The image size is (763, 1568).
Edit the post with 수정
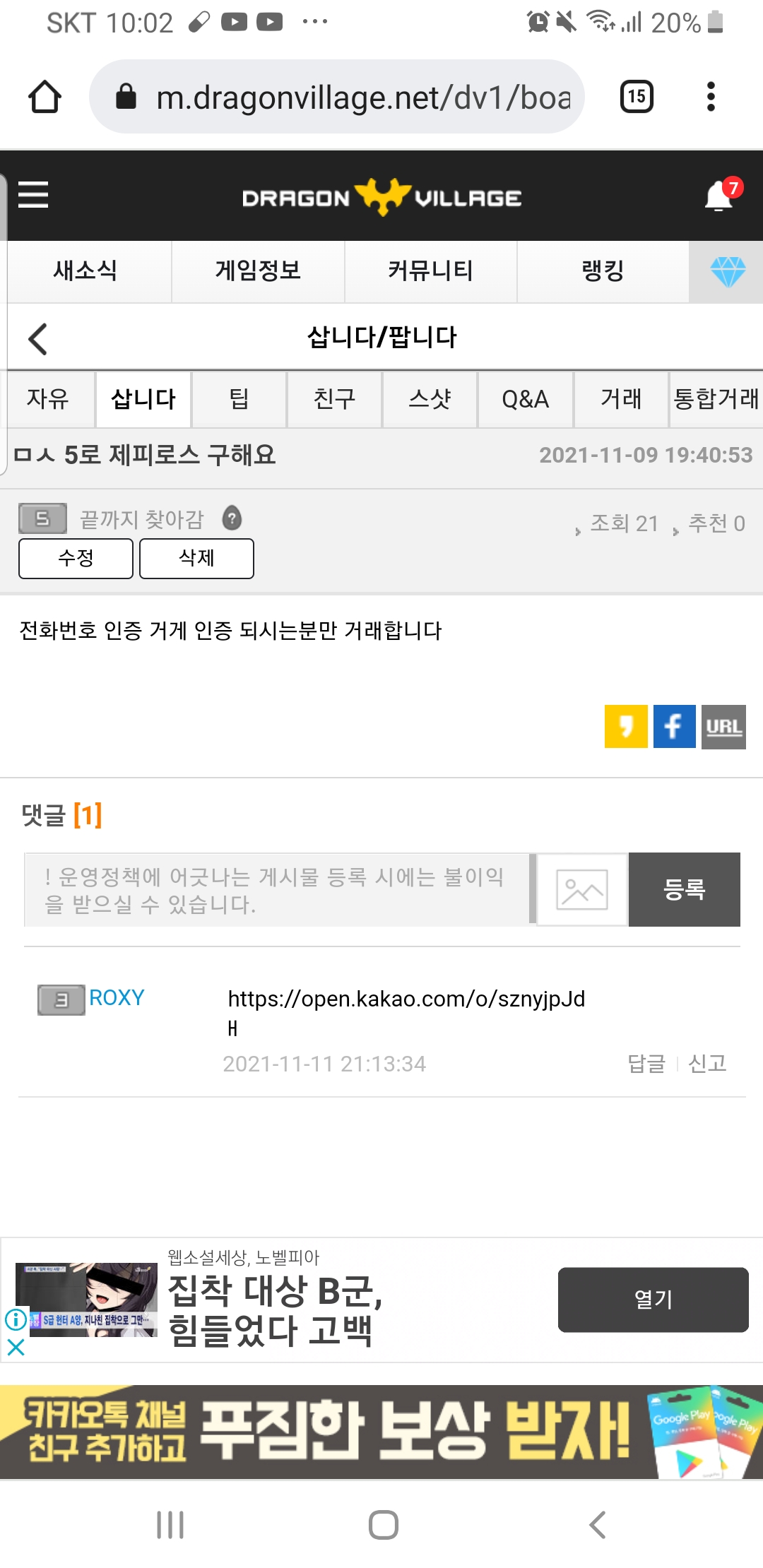[76, 559]
